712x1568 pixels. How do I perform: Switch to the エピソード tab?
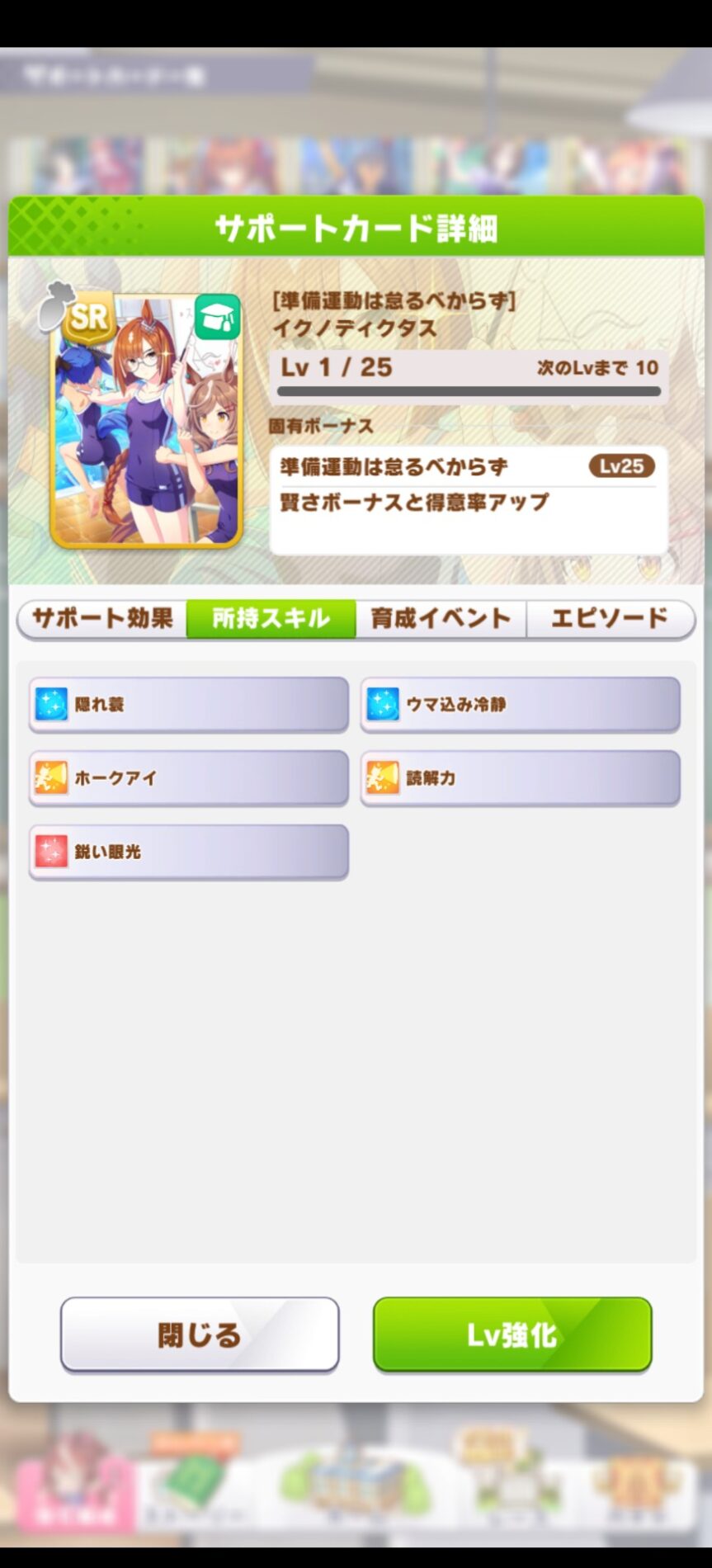tap(610, 618)
